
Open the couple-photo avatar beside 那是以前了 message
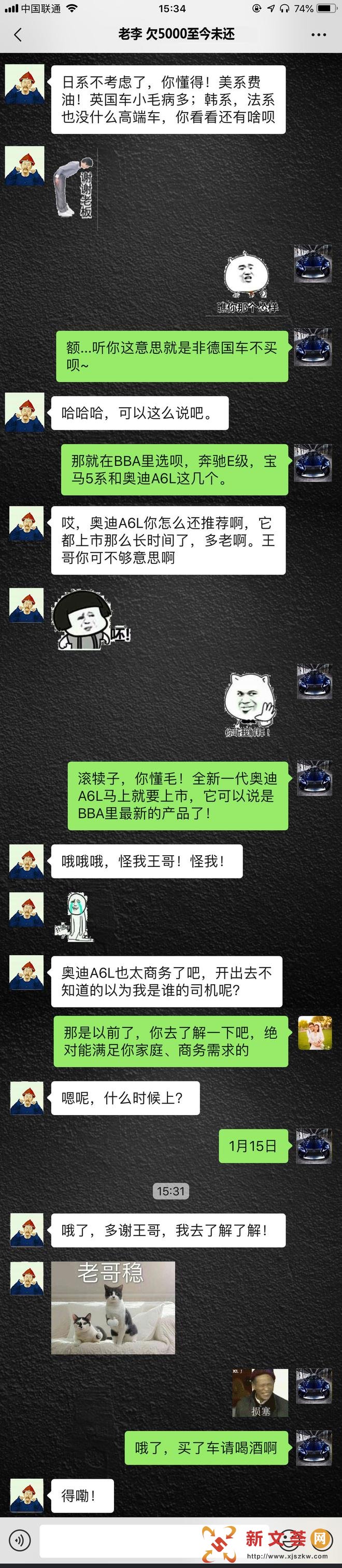pyautogui.click(x=315, y=1033)
